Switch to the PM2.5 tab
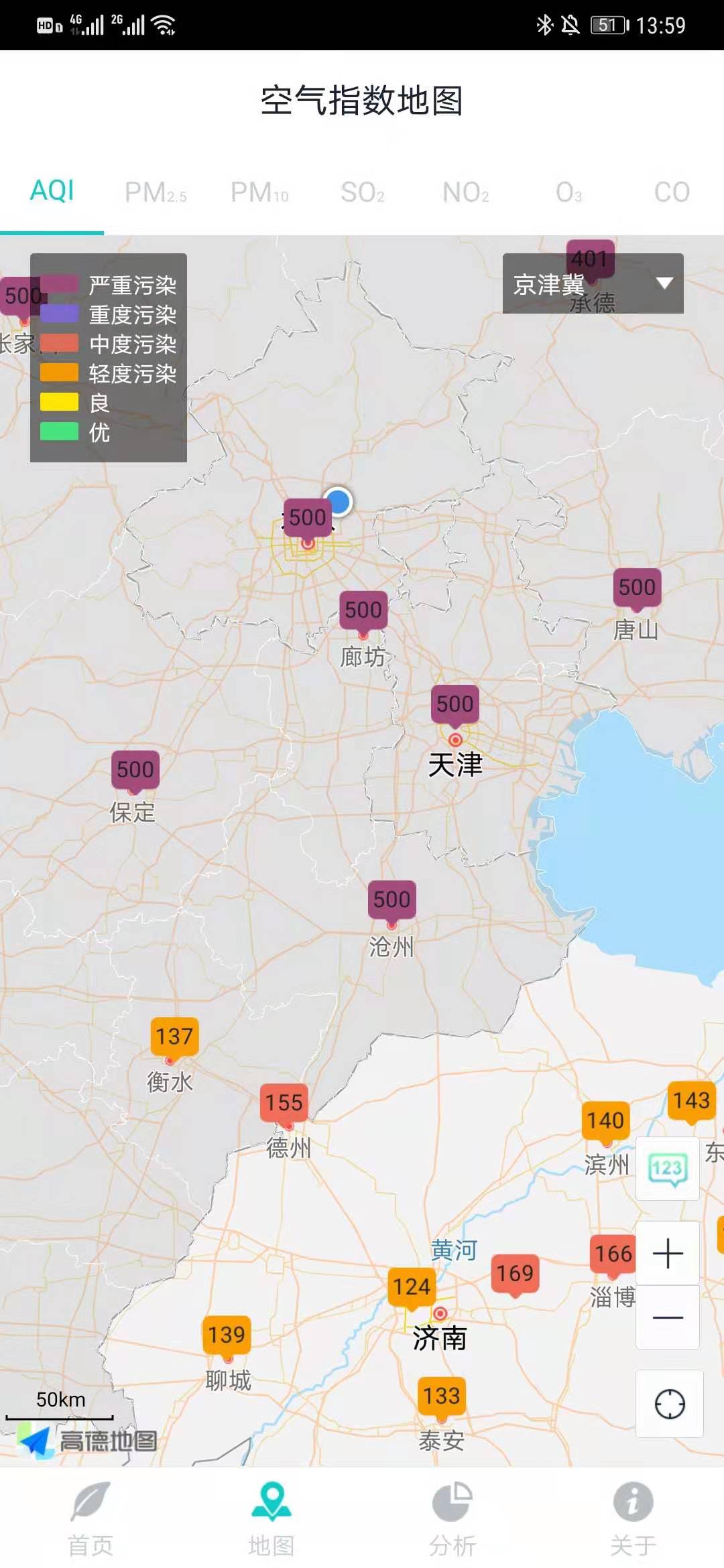 [x=156, y=193]
